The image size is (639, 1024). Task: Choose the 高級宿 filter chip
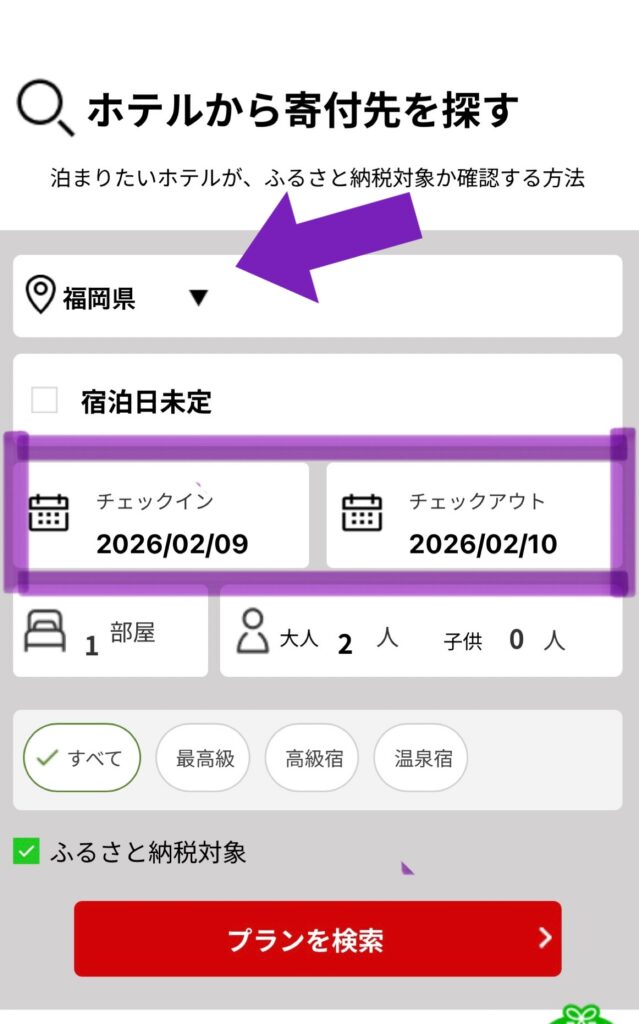click(x=314, y=757)
